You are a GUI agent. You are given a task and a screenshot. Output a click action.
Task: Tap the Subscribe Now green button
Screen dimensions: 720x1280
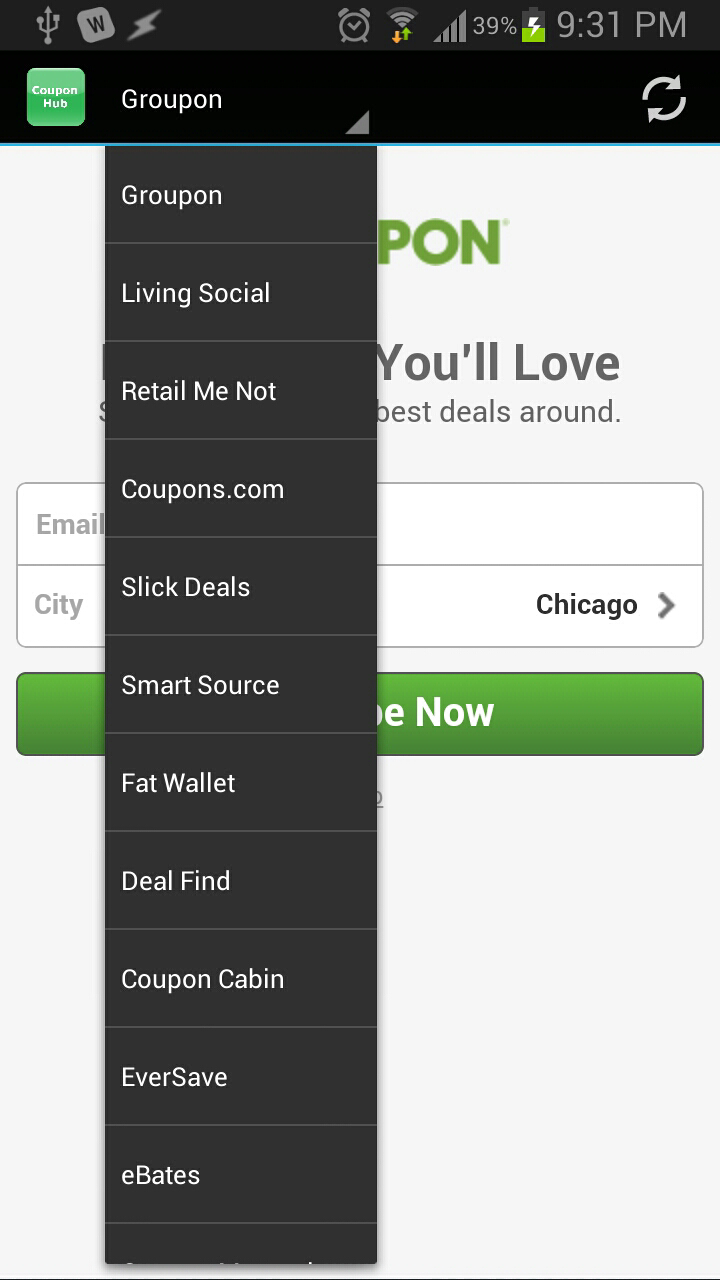pyautogui.click(x=550, y=712)
